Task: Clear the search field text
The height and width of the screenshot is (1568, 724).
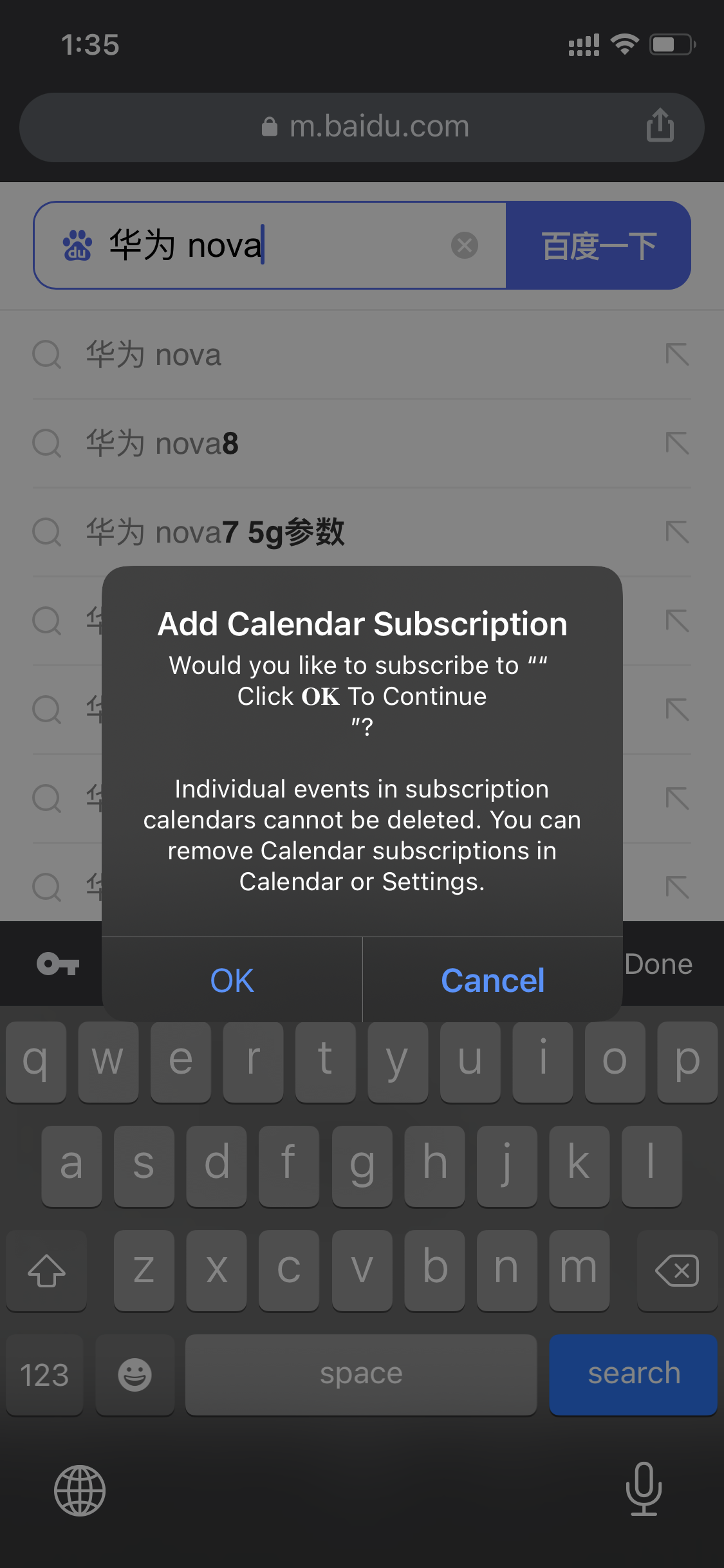Action: [464, 245]
